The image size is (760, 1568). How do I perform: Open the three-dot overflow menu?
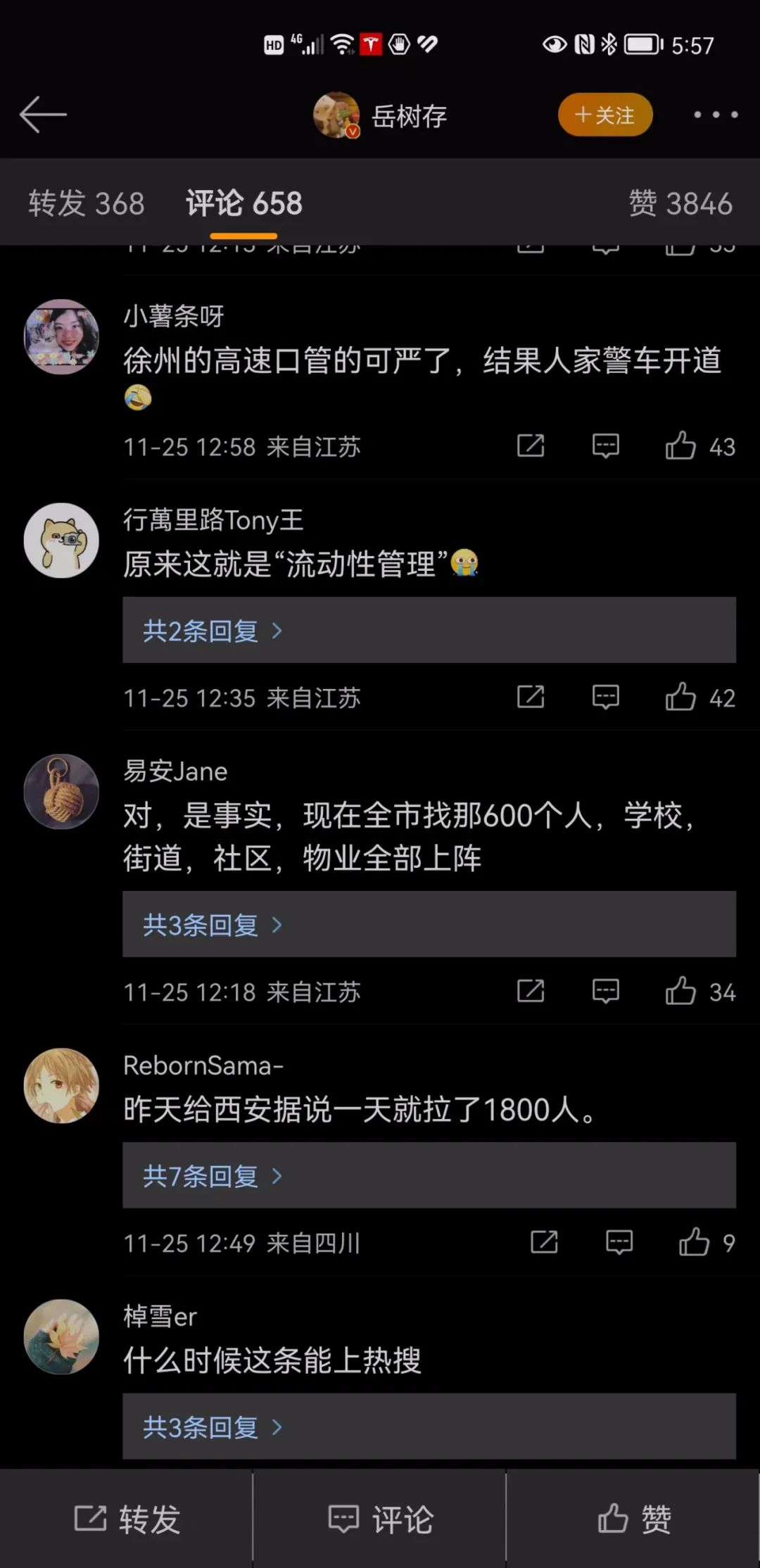715,115
